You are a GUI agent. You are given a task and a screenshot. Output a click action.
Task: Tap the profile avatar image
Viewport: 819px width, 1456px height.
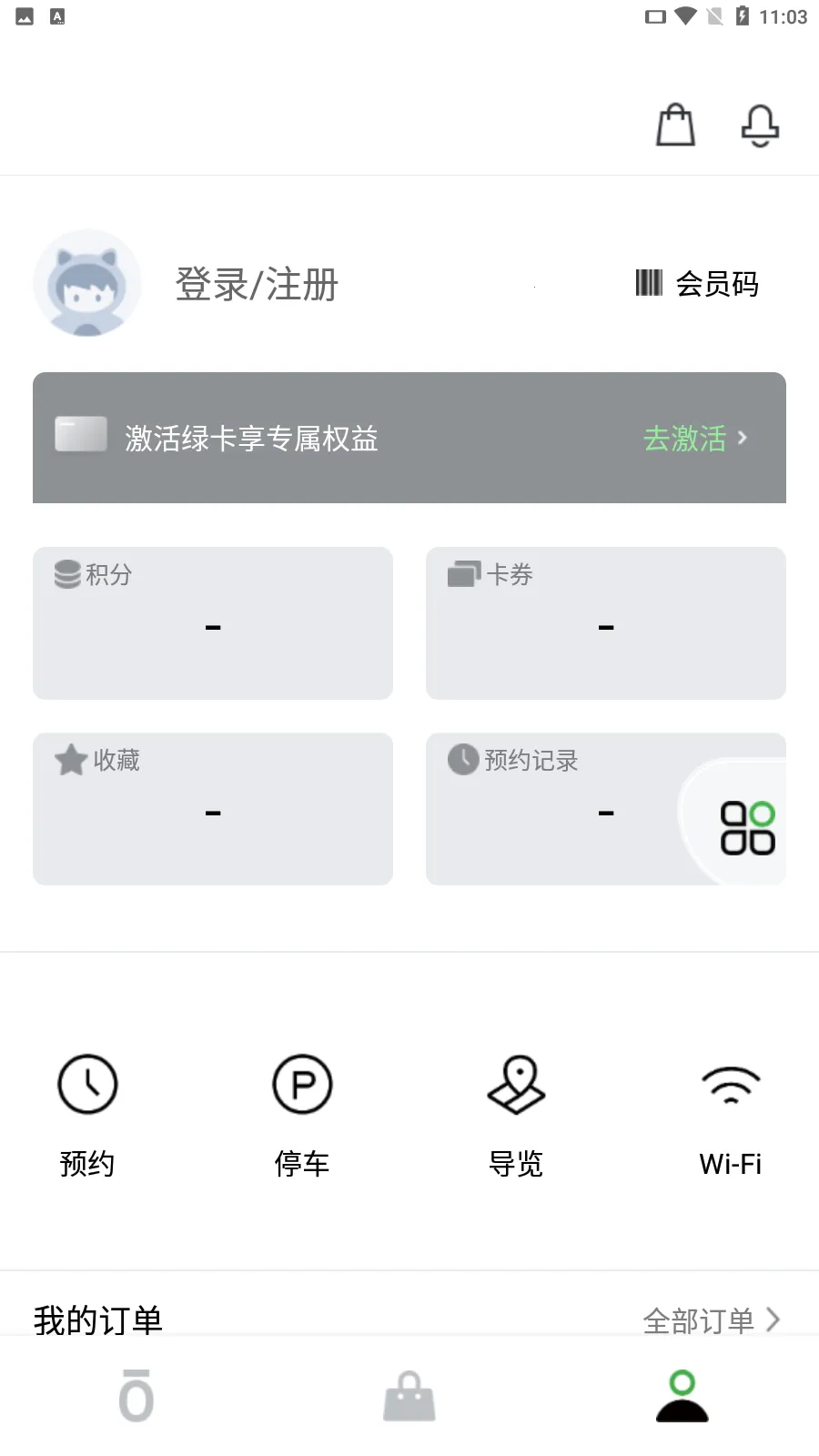(87, 283)
